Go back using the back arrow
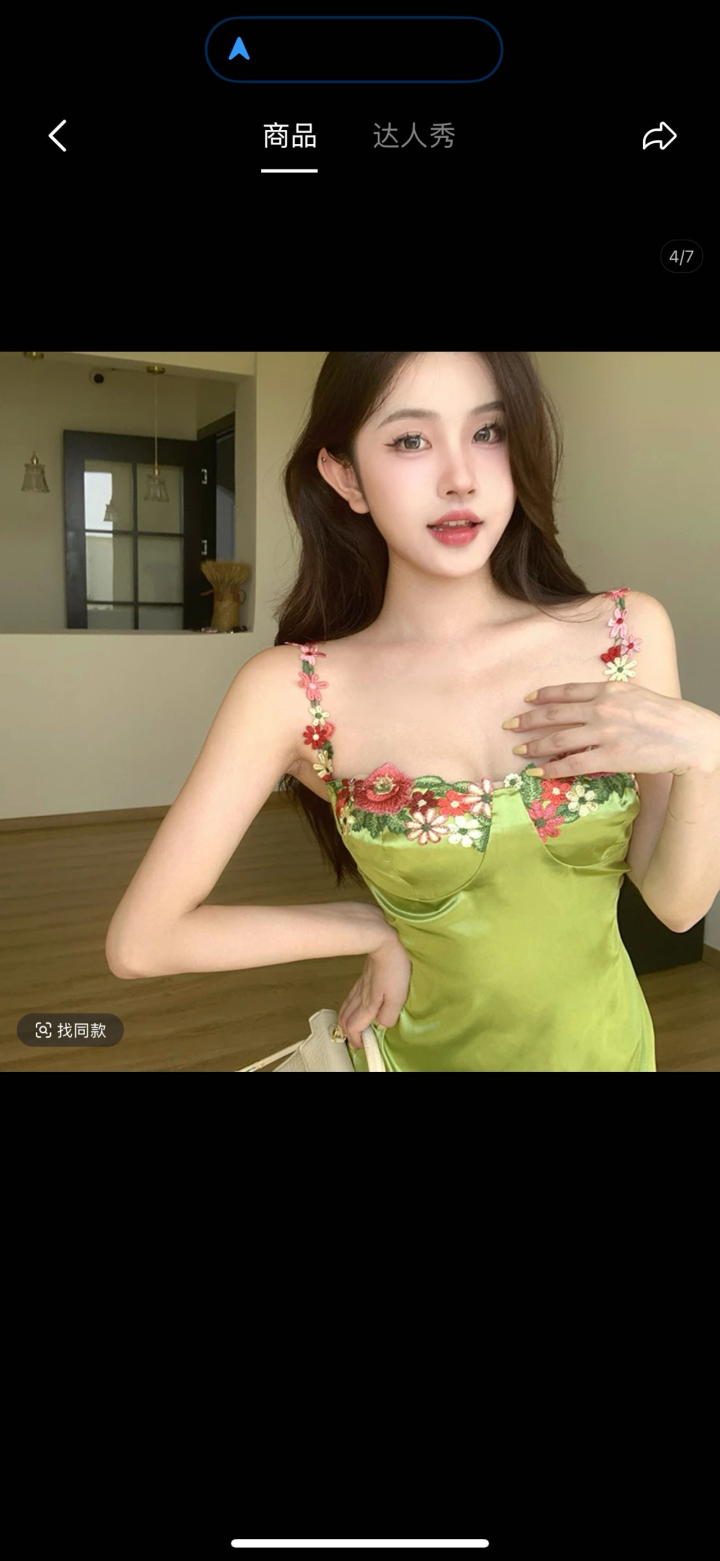720x1561 pixels. pyautogui.click(x=58, y=136)
